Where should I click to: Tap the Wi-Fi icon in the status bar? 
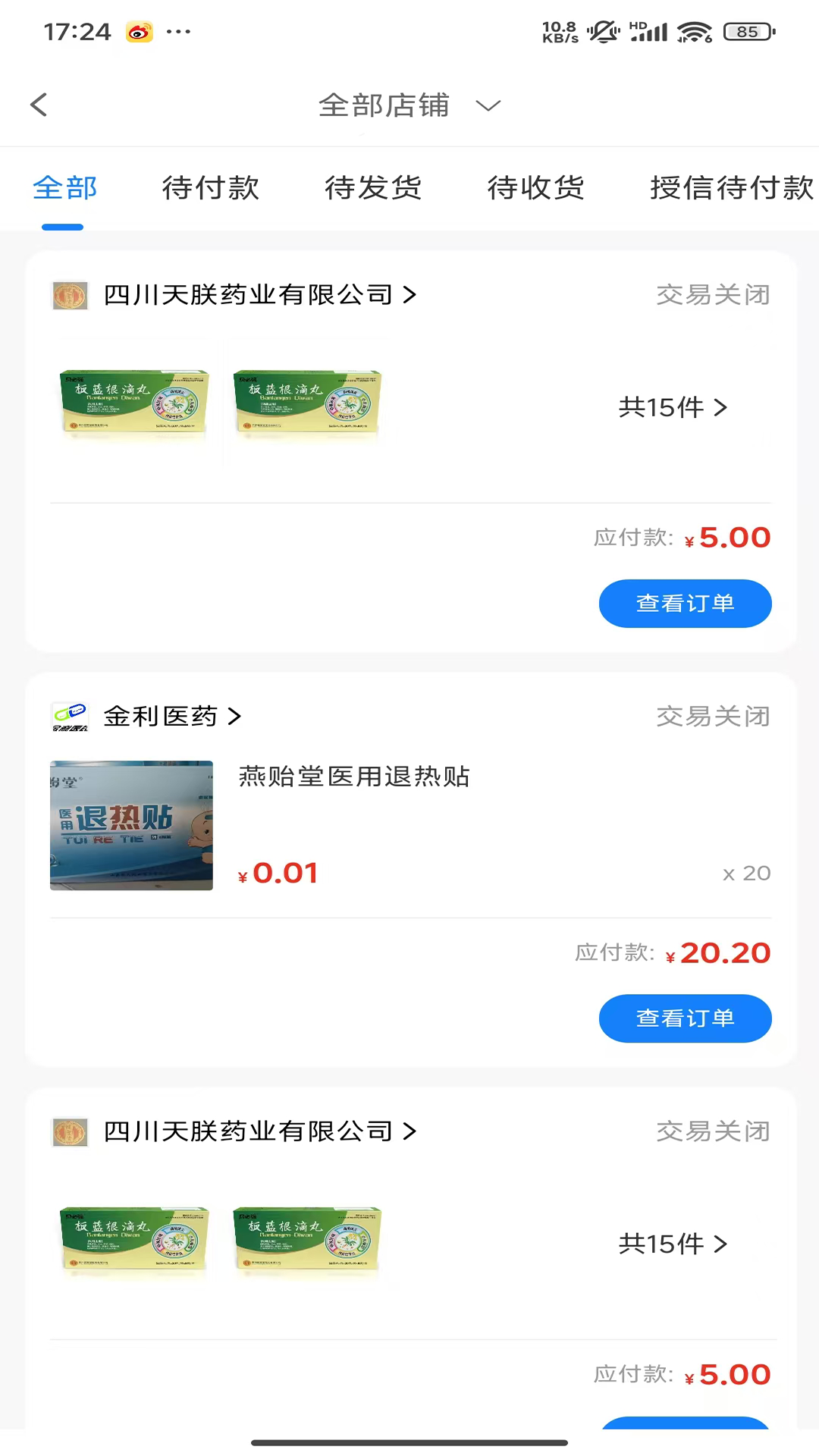695,32
